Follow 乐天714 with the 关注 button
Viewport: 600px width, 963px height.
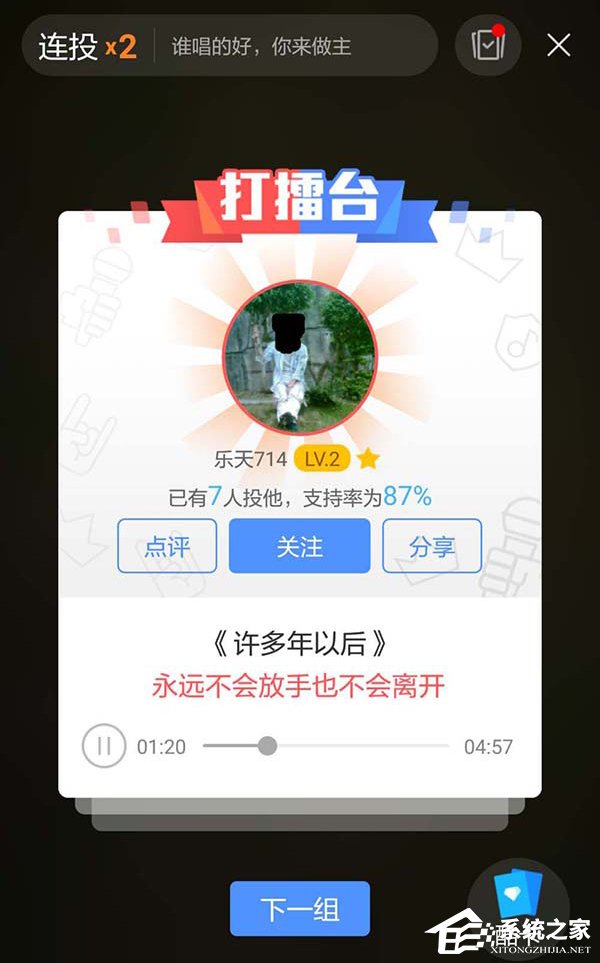[x=299, y=546]
